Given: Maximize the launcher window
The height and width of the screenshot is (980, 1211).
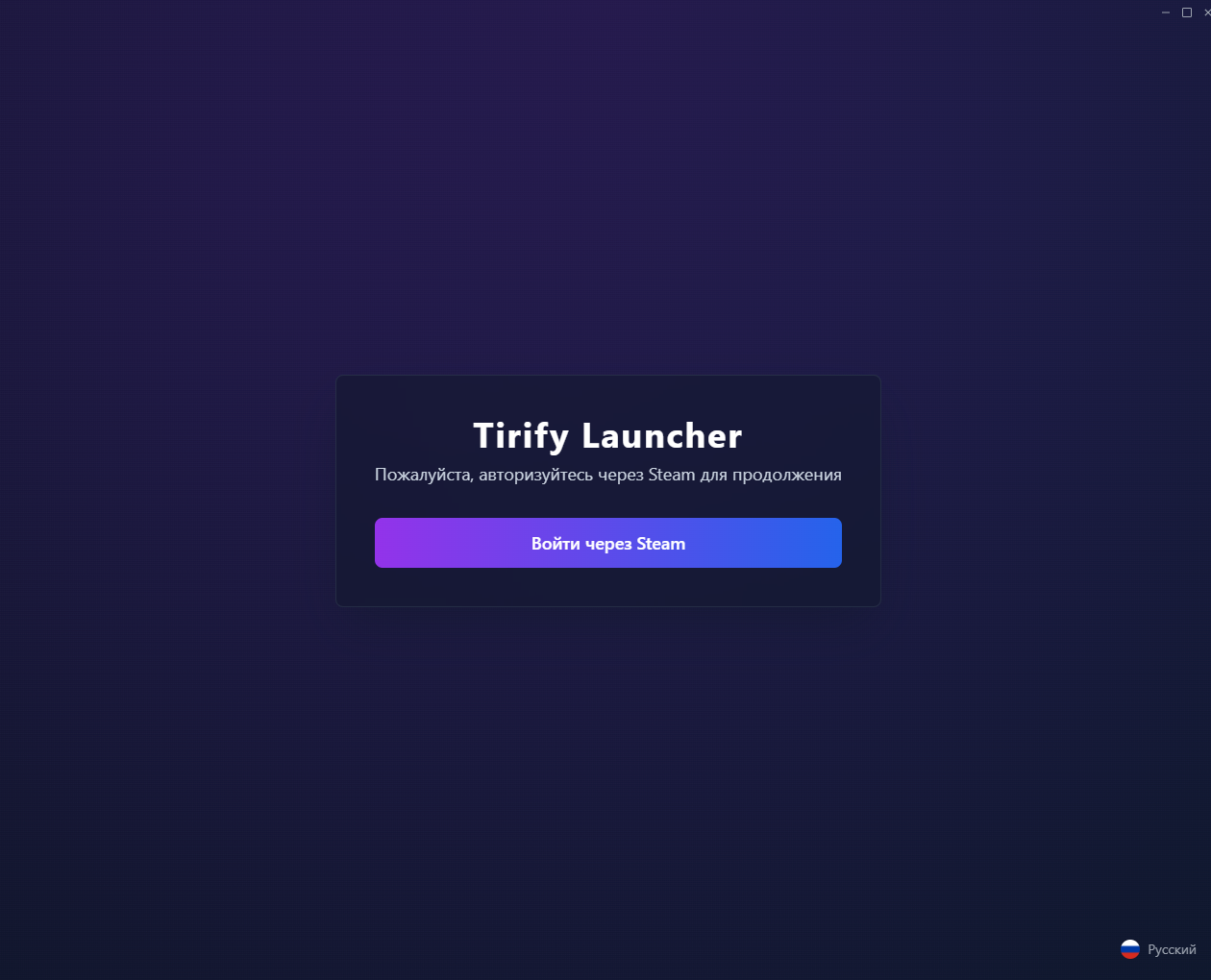Looking at the screenshot, I should pos(1187,12).
